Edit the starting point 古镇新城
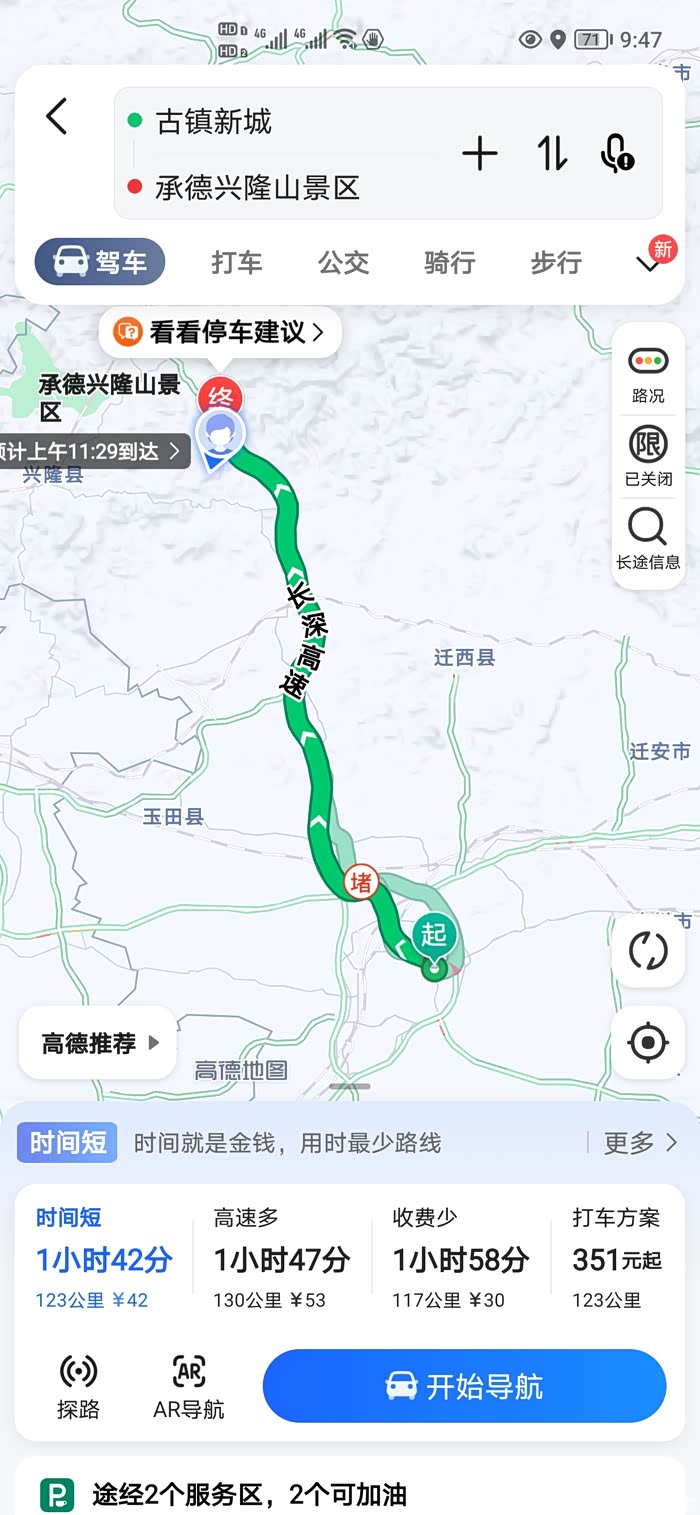700x1515 pixels. (x=213, y=122)
